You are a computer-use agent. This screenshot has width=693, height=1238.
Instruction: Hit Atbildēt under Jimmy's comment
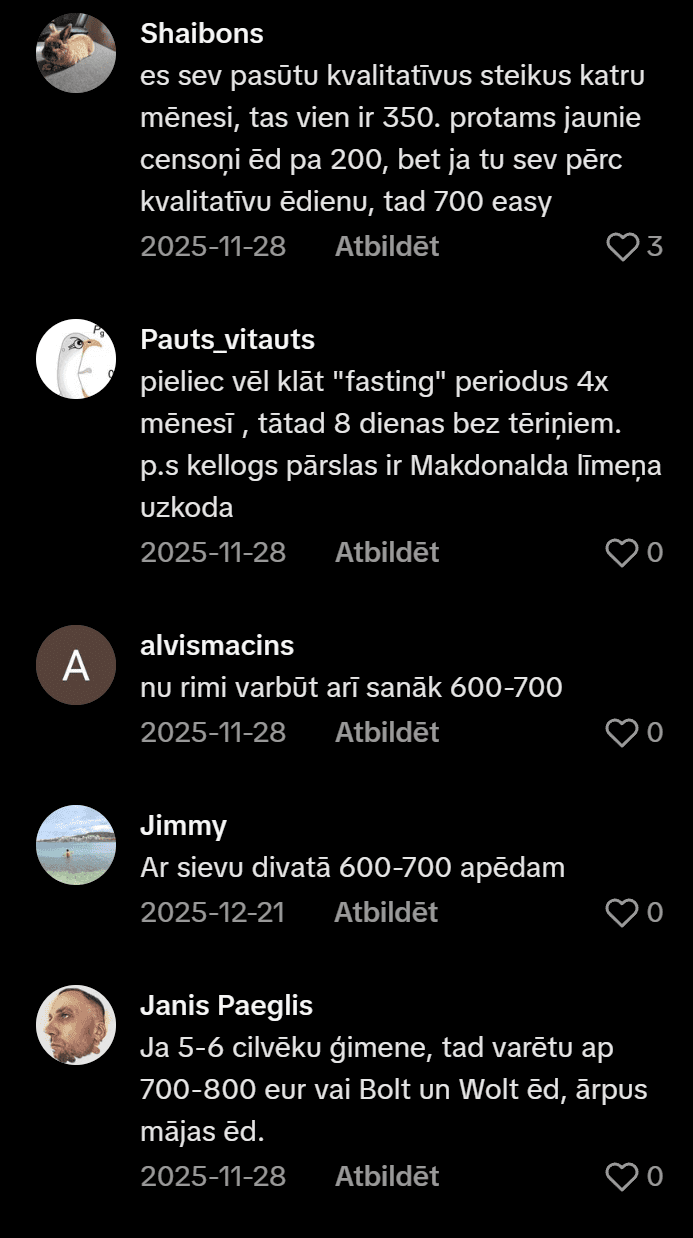click(x=385, y=913)
